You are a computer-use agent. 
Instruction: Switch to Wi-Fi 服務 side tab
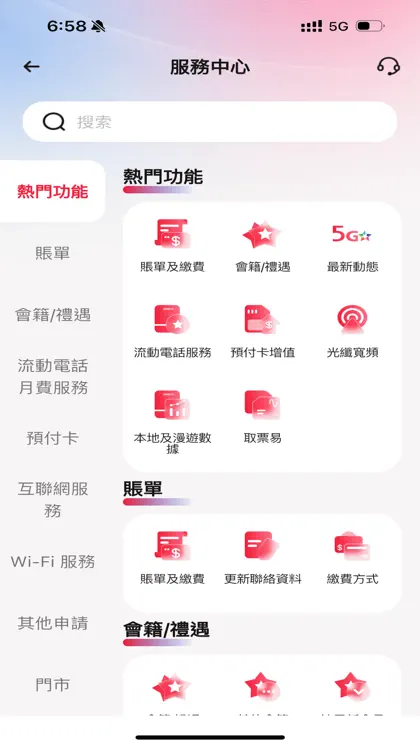pyautogui.click(x=52, y=561)
